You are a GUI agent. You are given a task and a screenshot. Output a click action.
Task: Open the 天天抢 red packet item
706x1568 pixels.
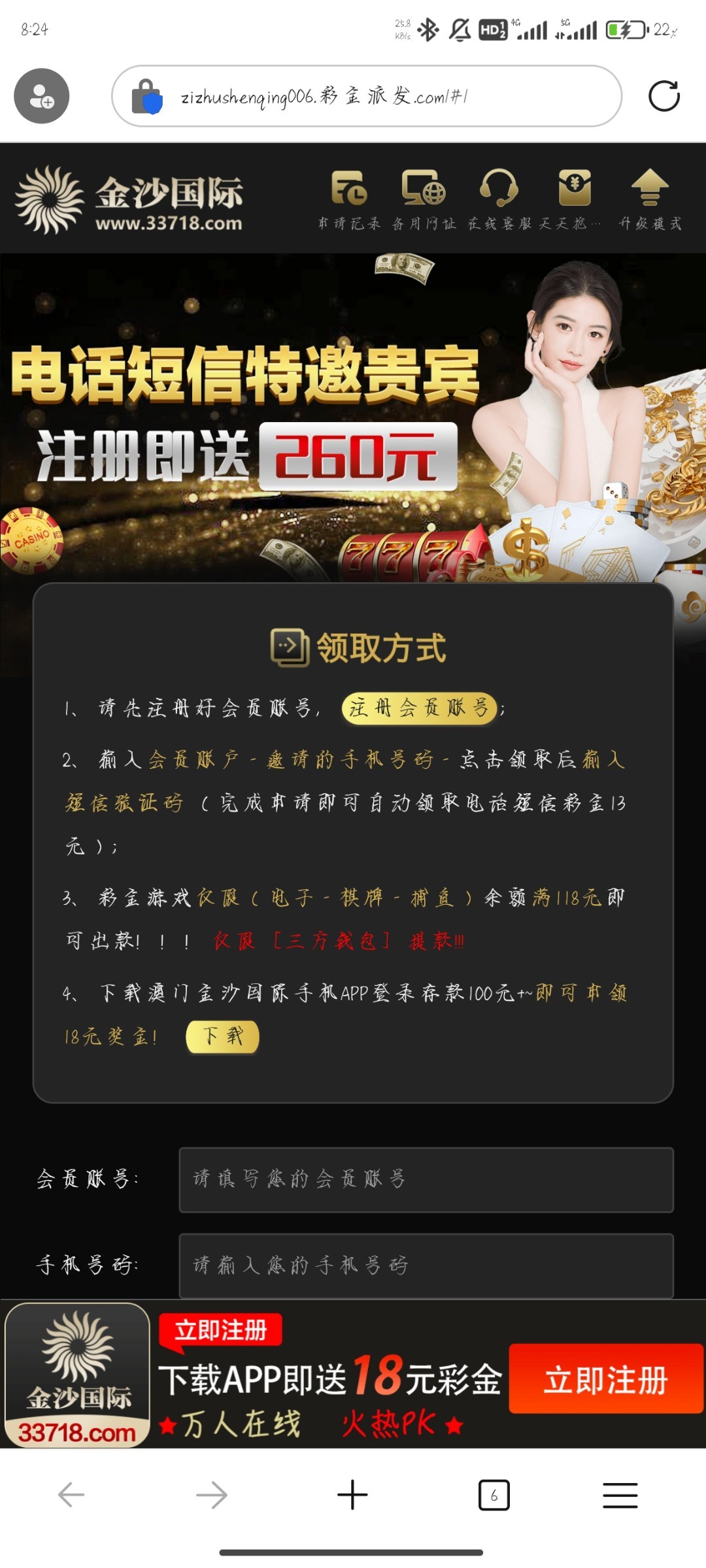[574, 199]
